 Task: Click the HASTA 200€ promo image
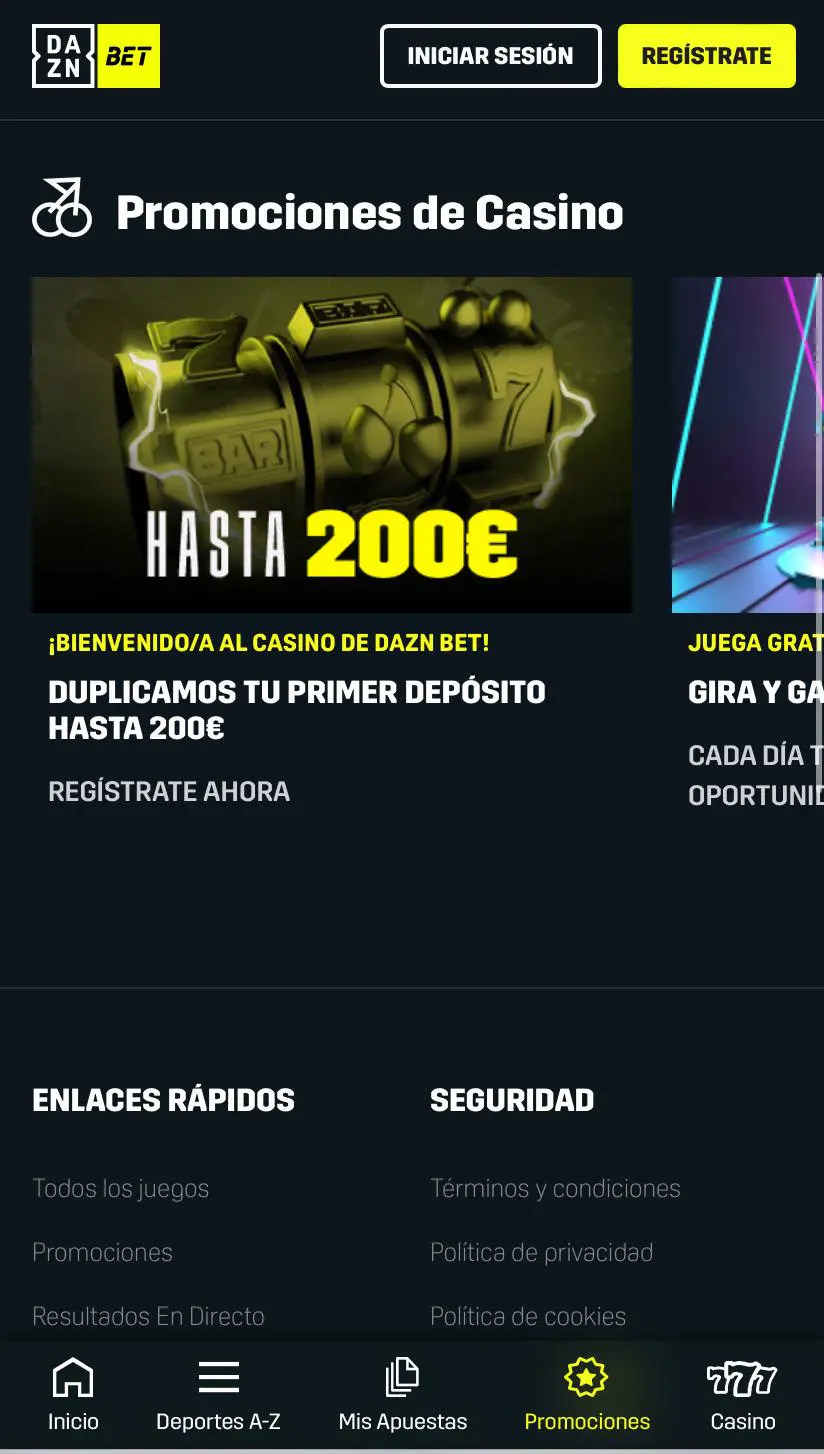(x=331, y=444)
